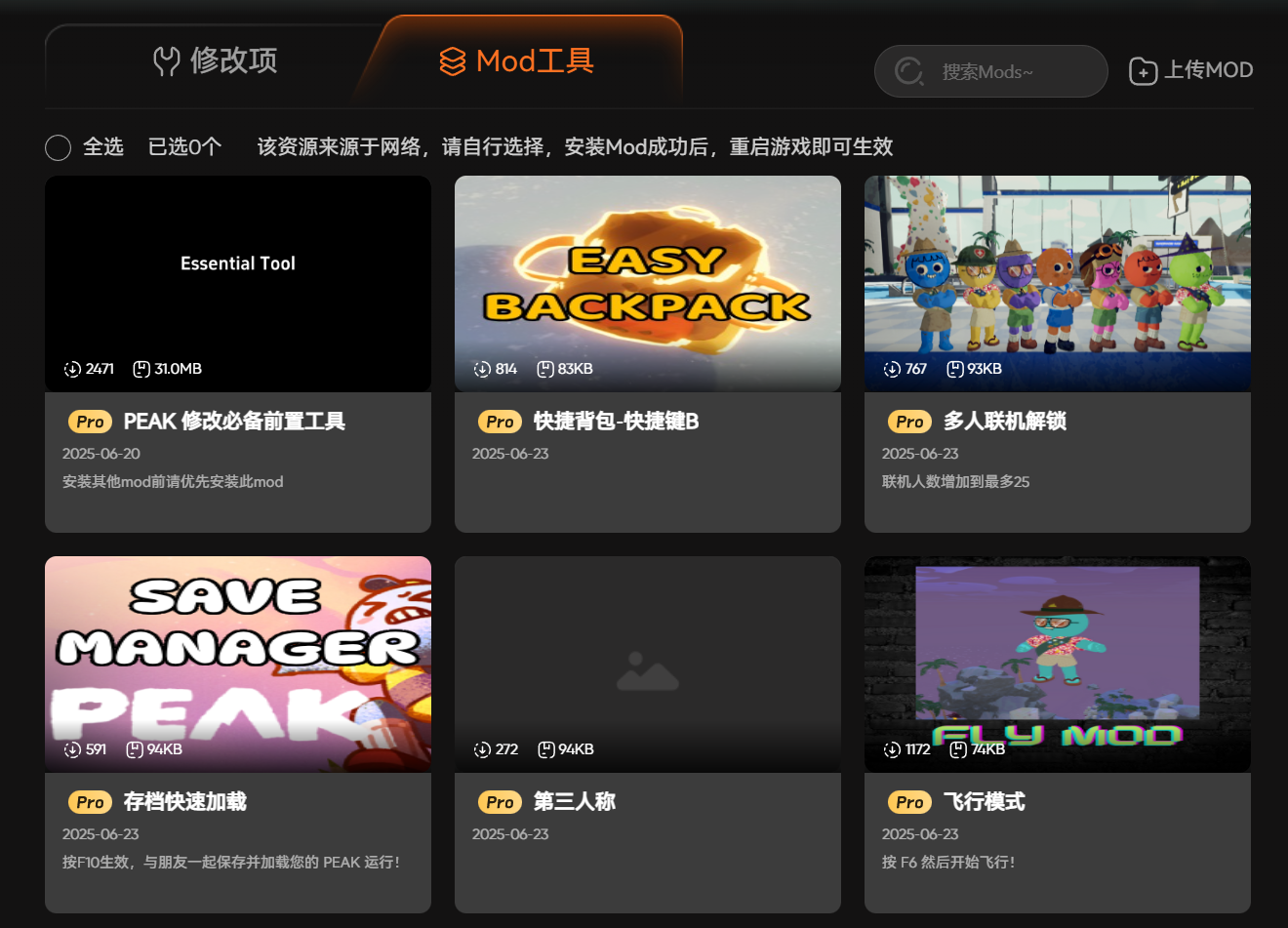Open the 第三人称 mod card

pos(648,734)
